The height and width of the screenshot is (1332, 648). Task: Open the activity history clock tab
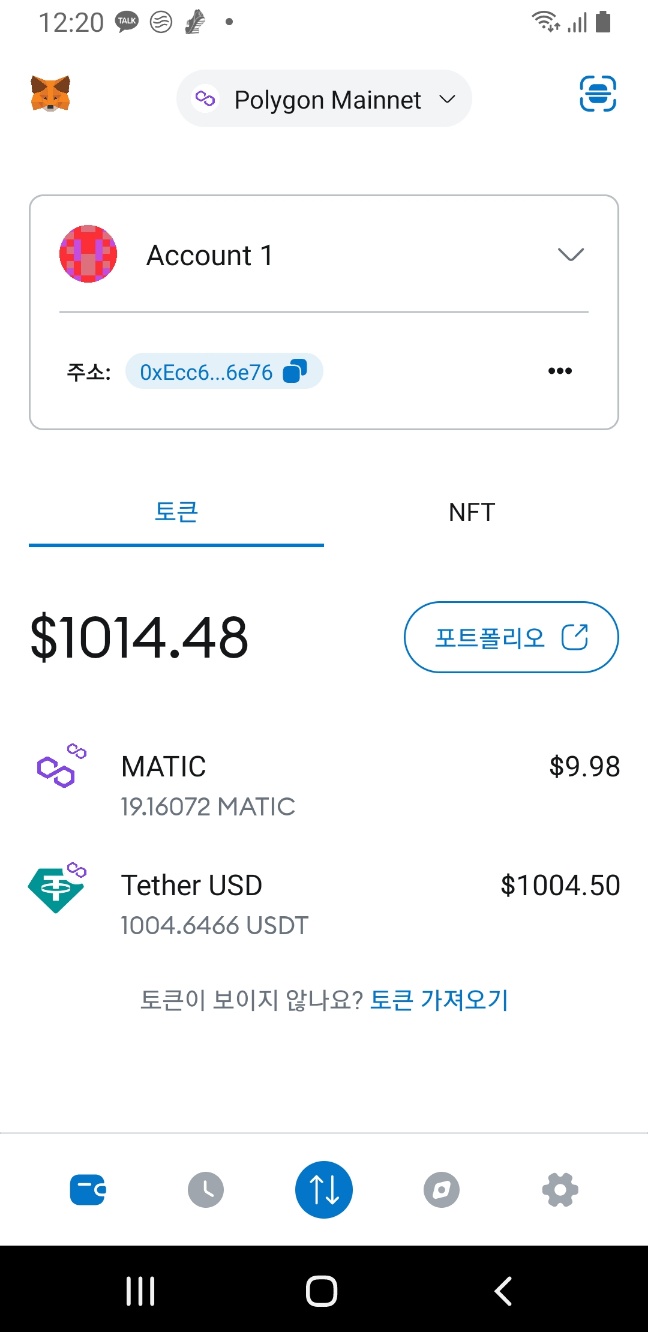click(x=206, y=1190)
